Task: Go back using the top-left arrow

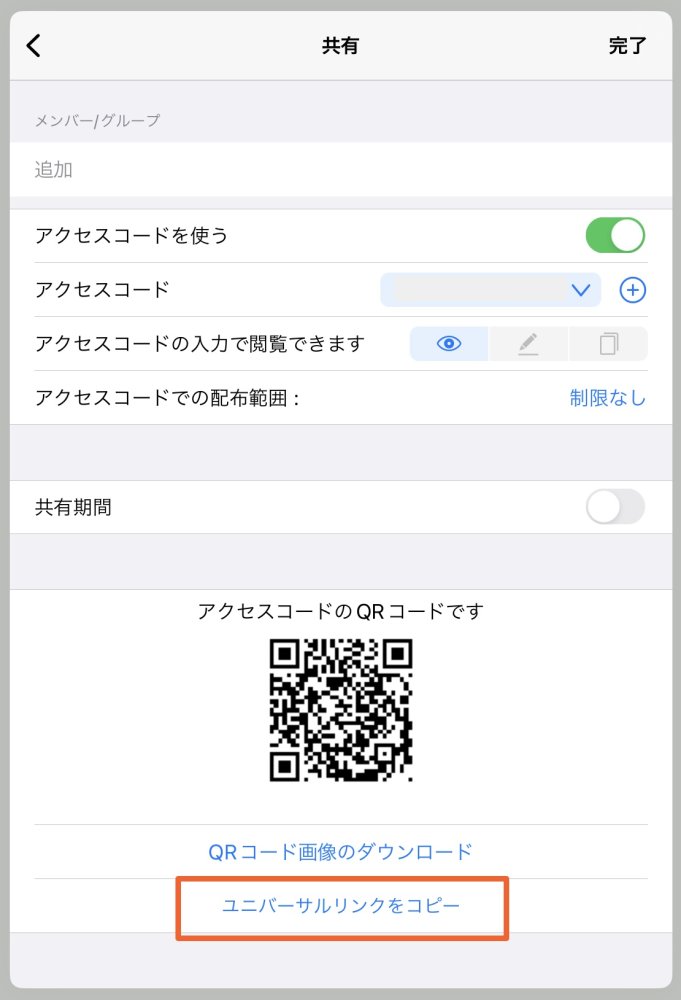Action: (x=34, y=46)
